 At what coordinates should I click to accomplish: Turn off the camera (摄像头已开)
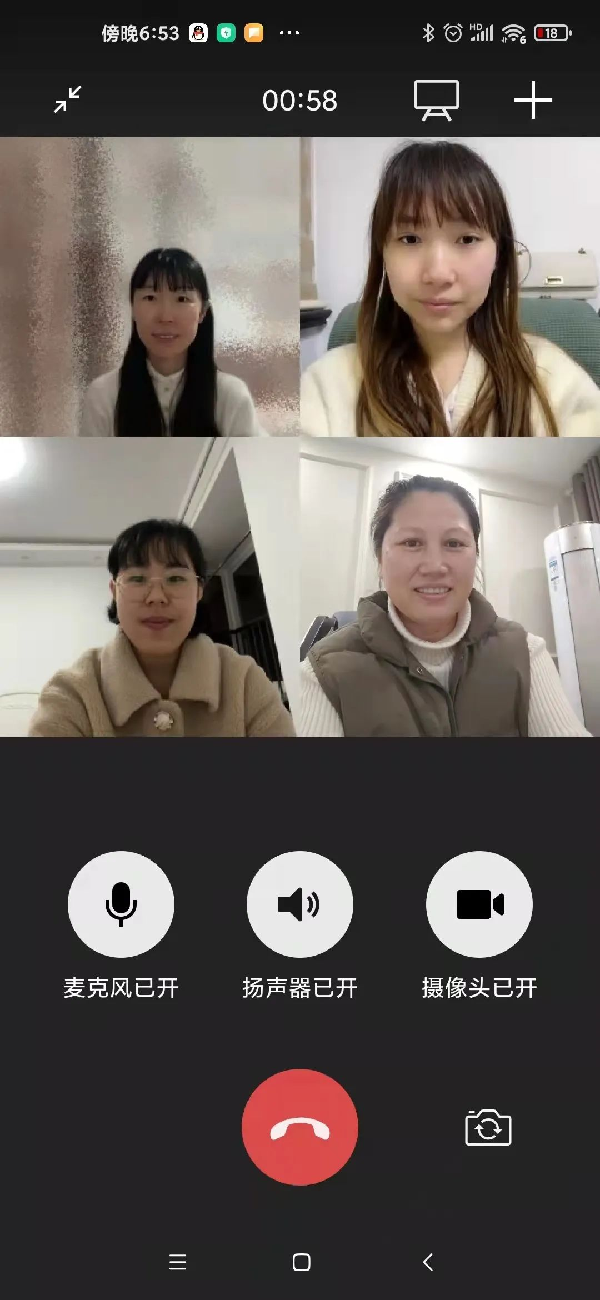[x=479, y=904]
